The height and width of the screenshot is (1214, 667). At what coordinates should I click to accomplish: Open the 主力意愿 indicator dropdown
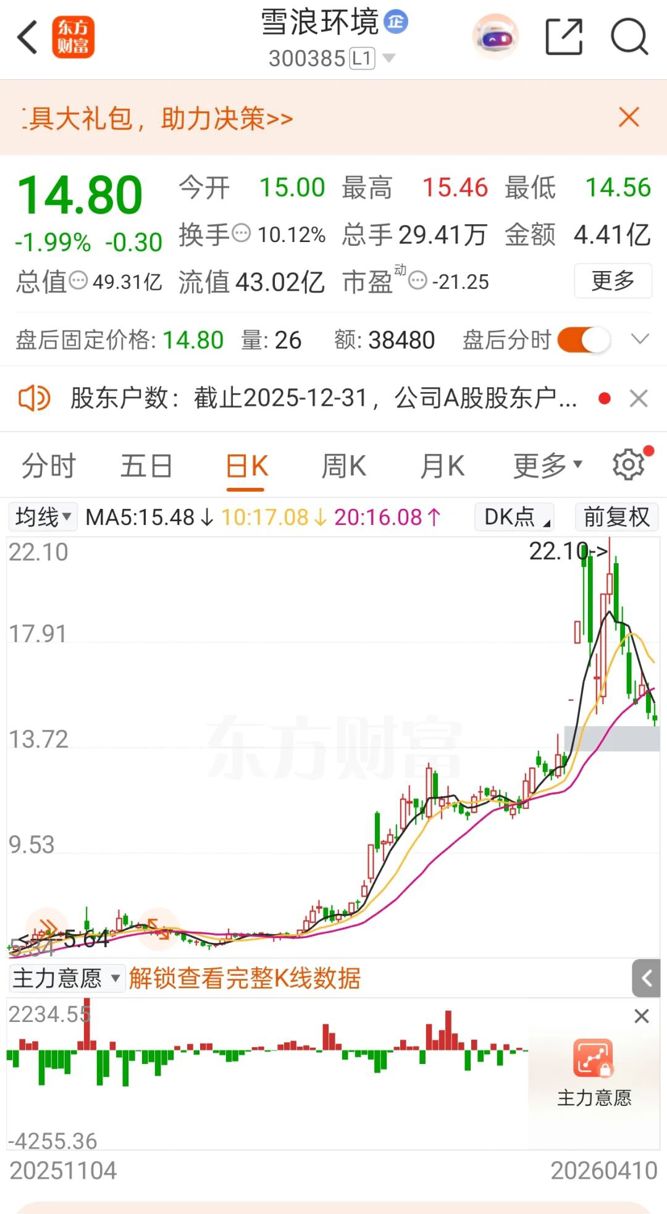click(x=66, y=977)
